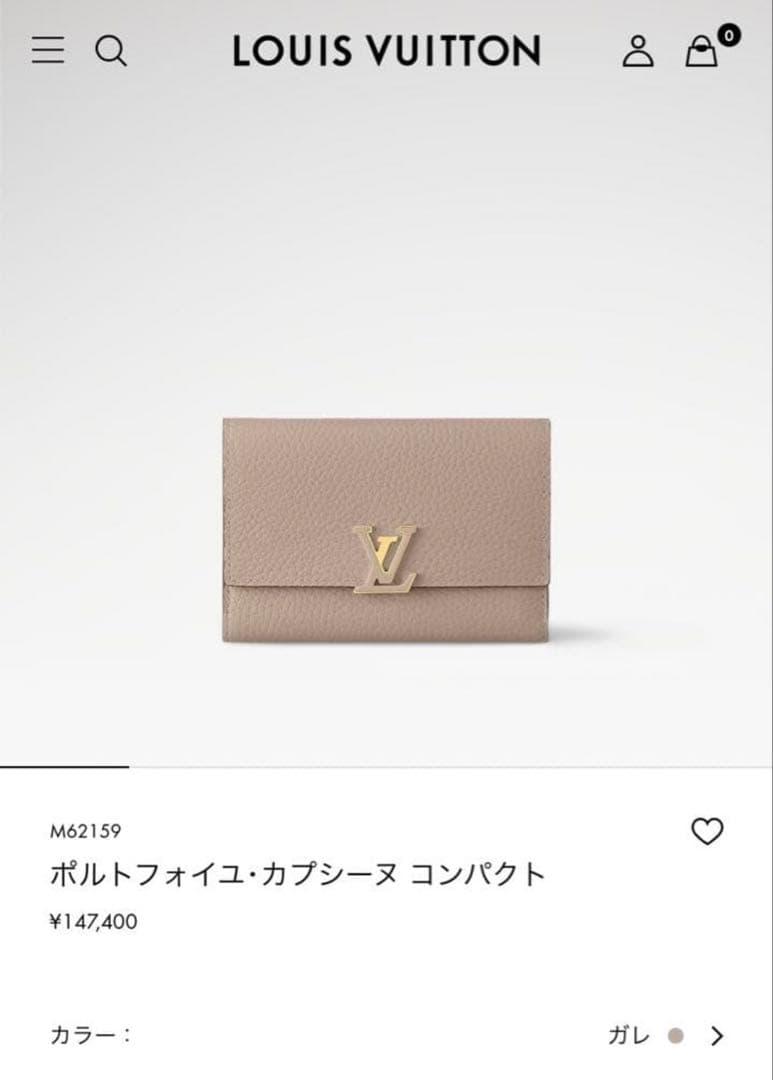773x1080 pixels.
Task: Open the account profile icon
Action: point(637,50)
